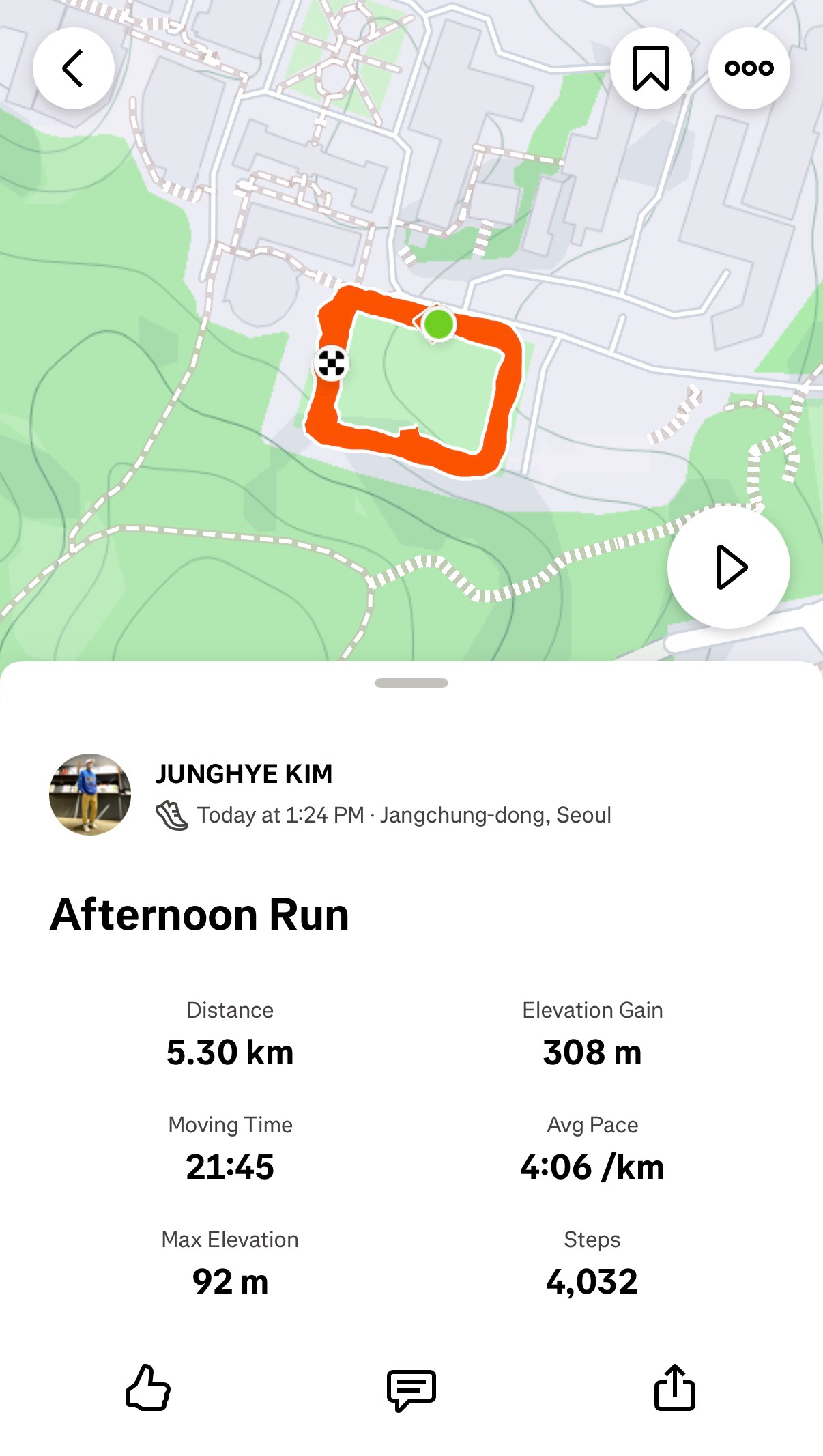Select the athlete name JUNGHYE KIM
823x1456 pixels.
pyautogui.click(x=244, y=774)
